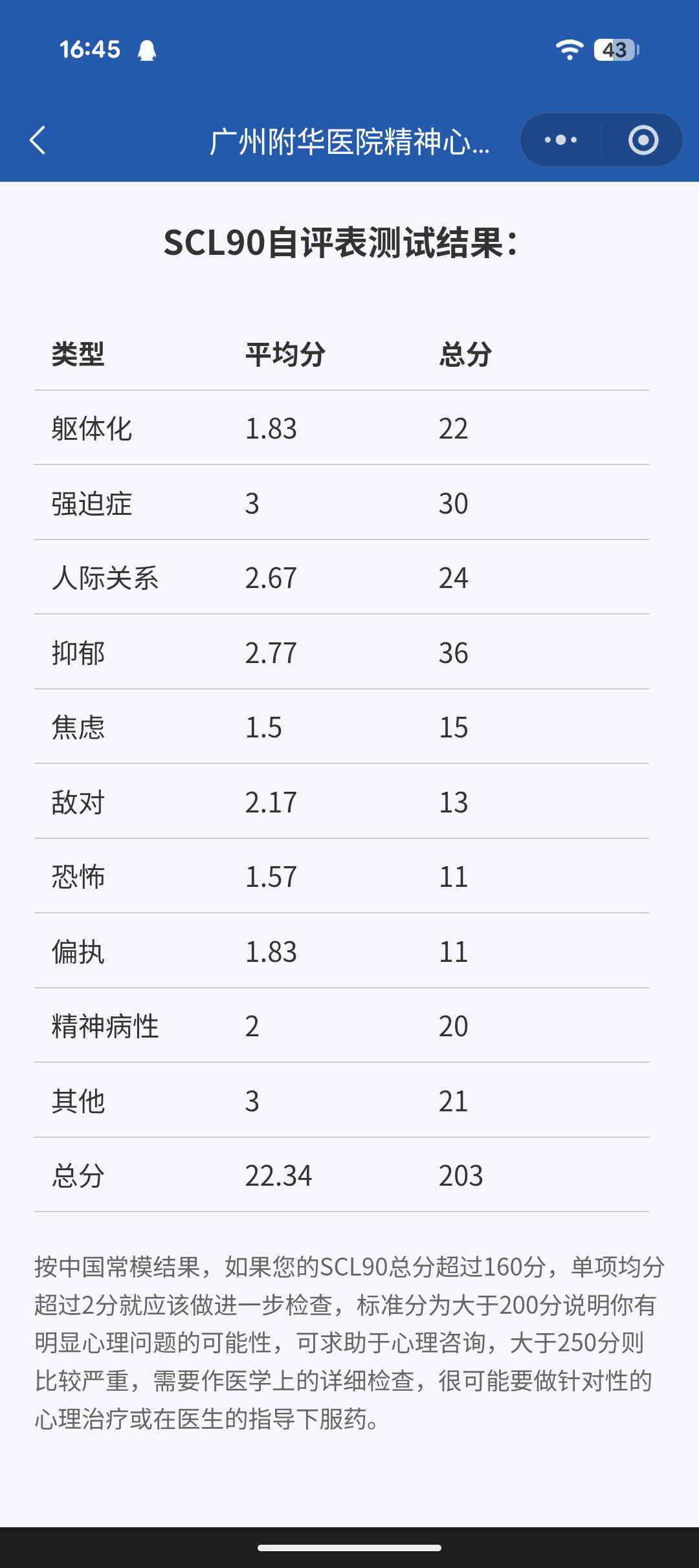Go back using the header arrow
The width and height of the screenshot is (699, 1568).
coord(38,140)
